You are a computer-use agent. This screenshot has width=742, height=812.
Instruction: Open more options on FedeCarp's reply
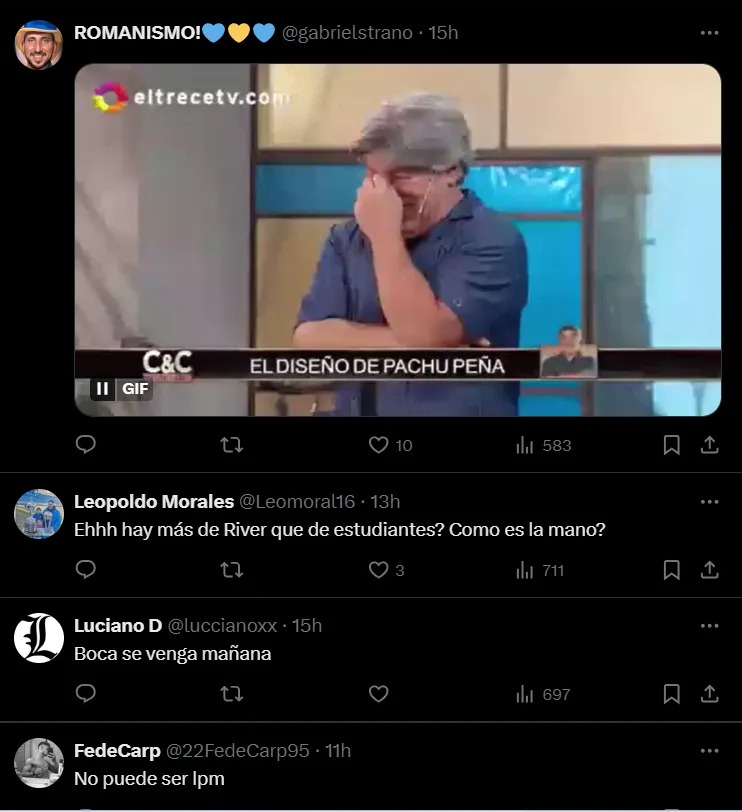[x=709, y=750]
